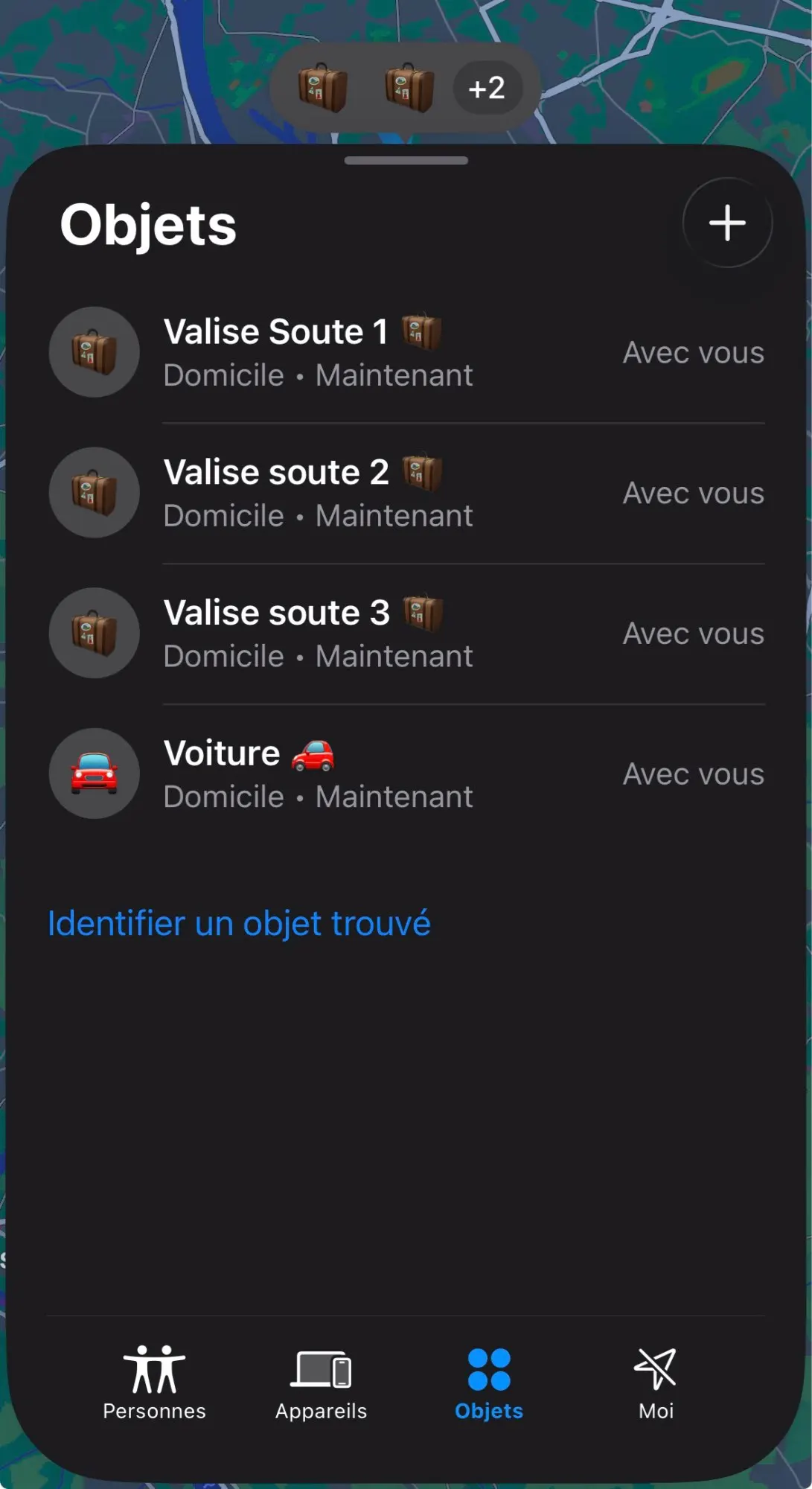
Task: Switch to the Personnes tab
Action: coord(154,1383)
